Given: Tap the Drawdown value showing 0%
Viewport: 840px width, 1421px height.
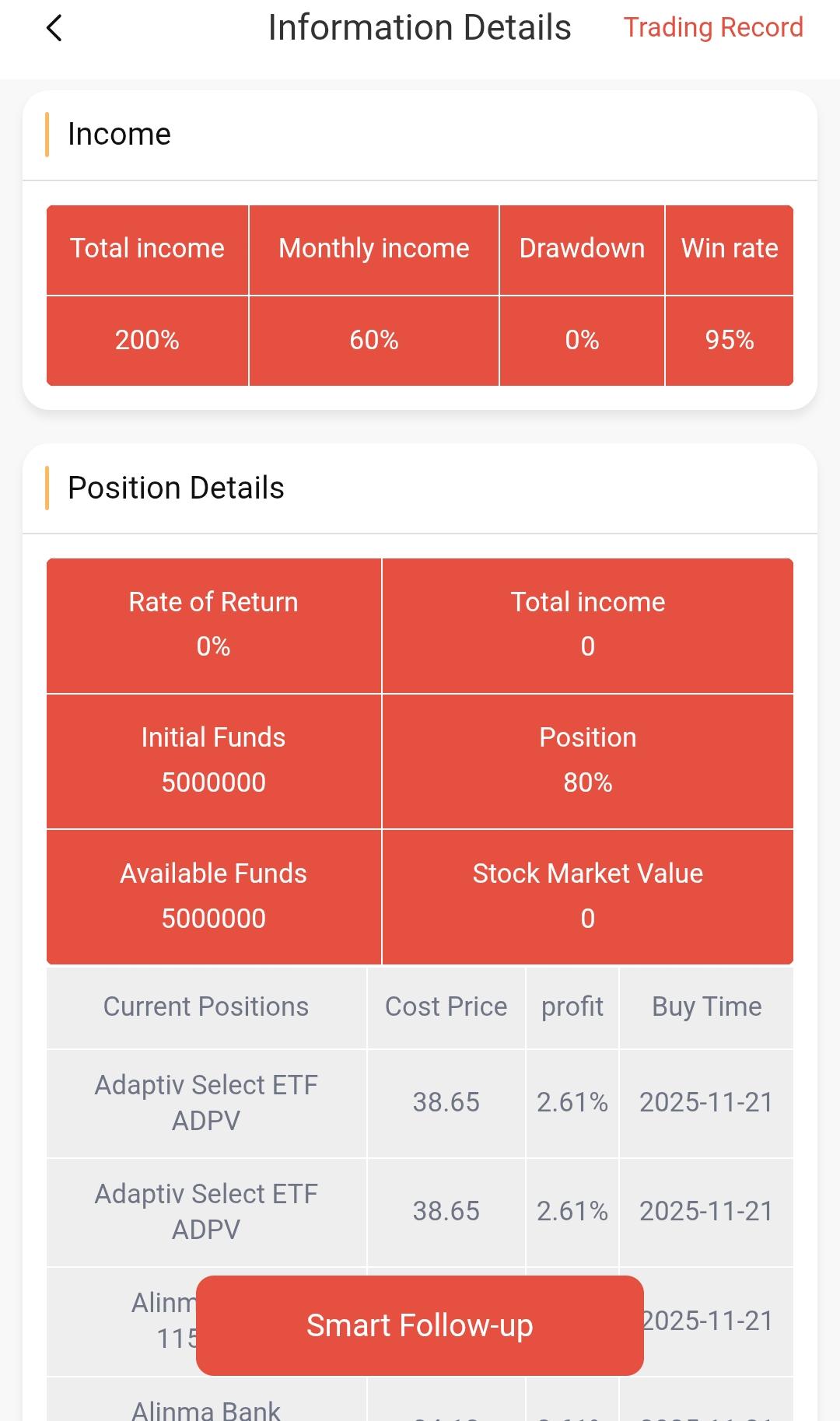Looking at the screenshot, I should coord(582,340).
